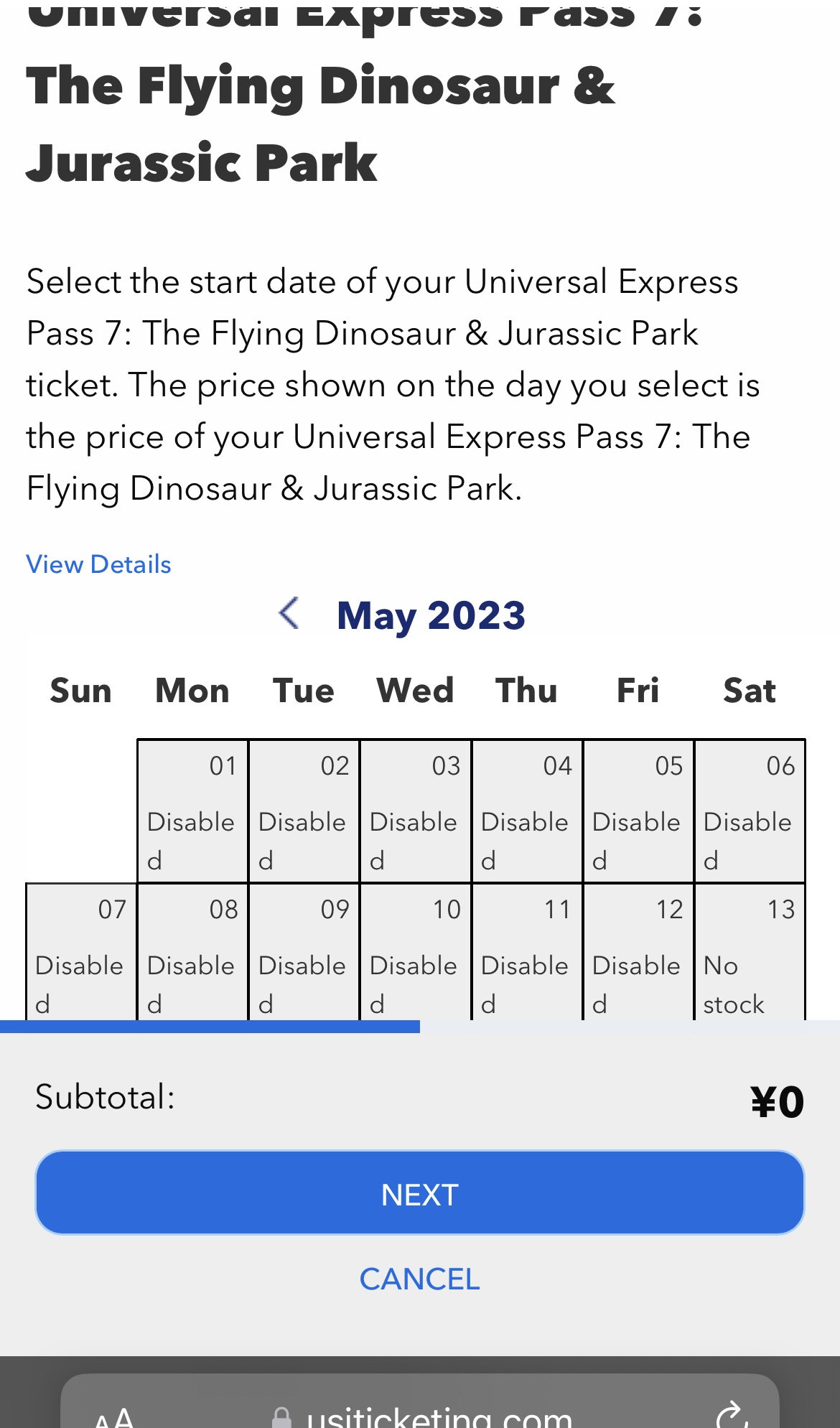840x1428 pixels.
Task: Open the View Details link
Action: click(x=98, y=564)
